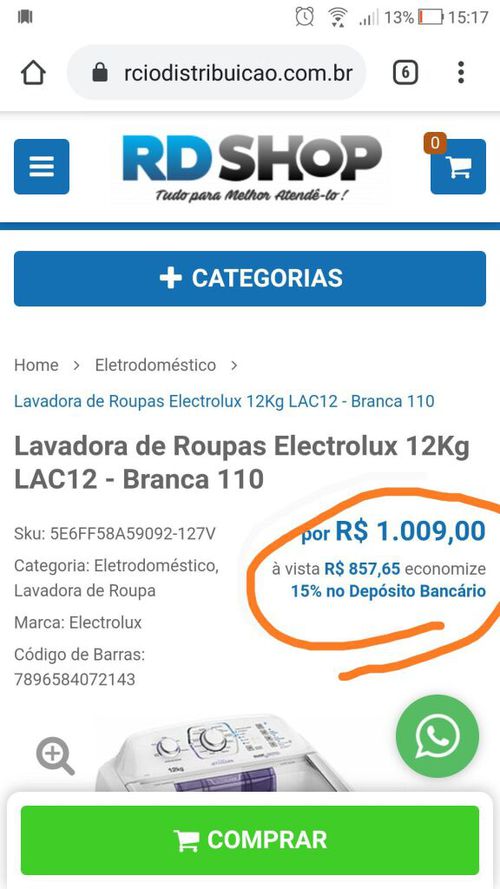Image resolution: width=500 pixels, height=889 pixels.
Task: Open the Eletrodoméstico breadcrumb
Action: [155, 365]
